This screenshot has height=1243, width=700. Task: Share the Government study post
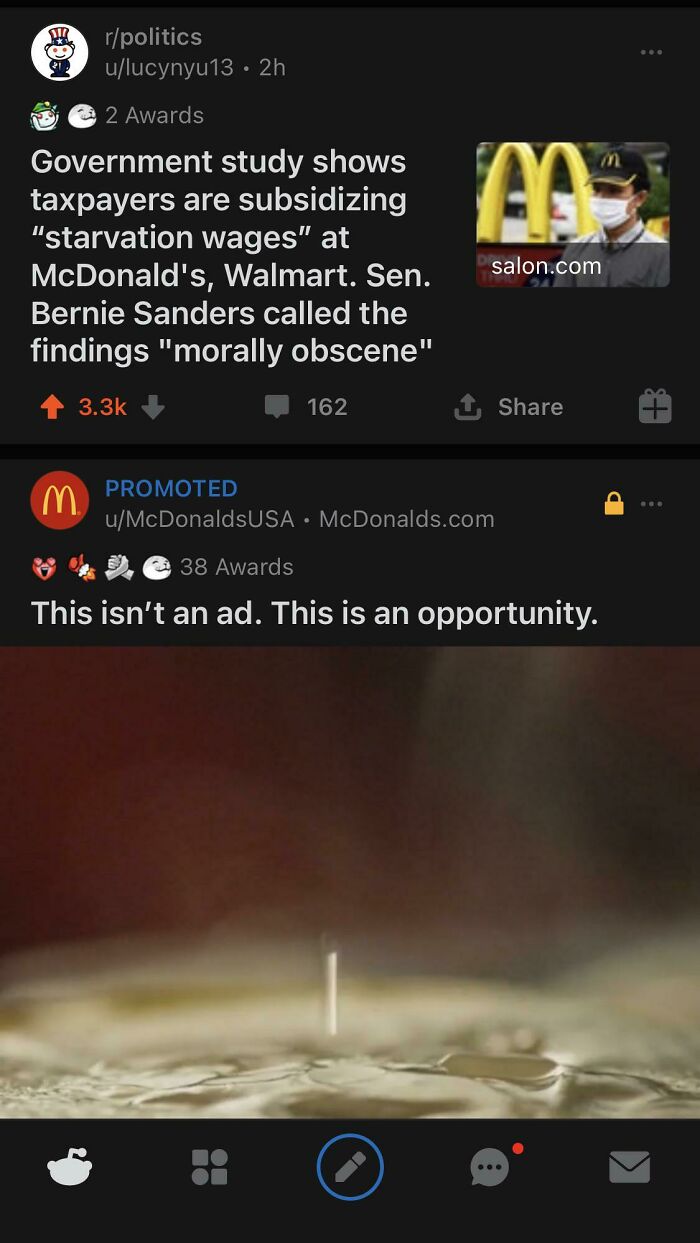coord(509,407)
